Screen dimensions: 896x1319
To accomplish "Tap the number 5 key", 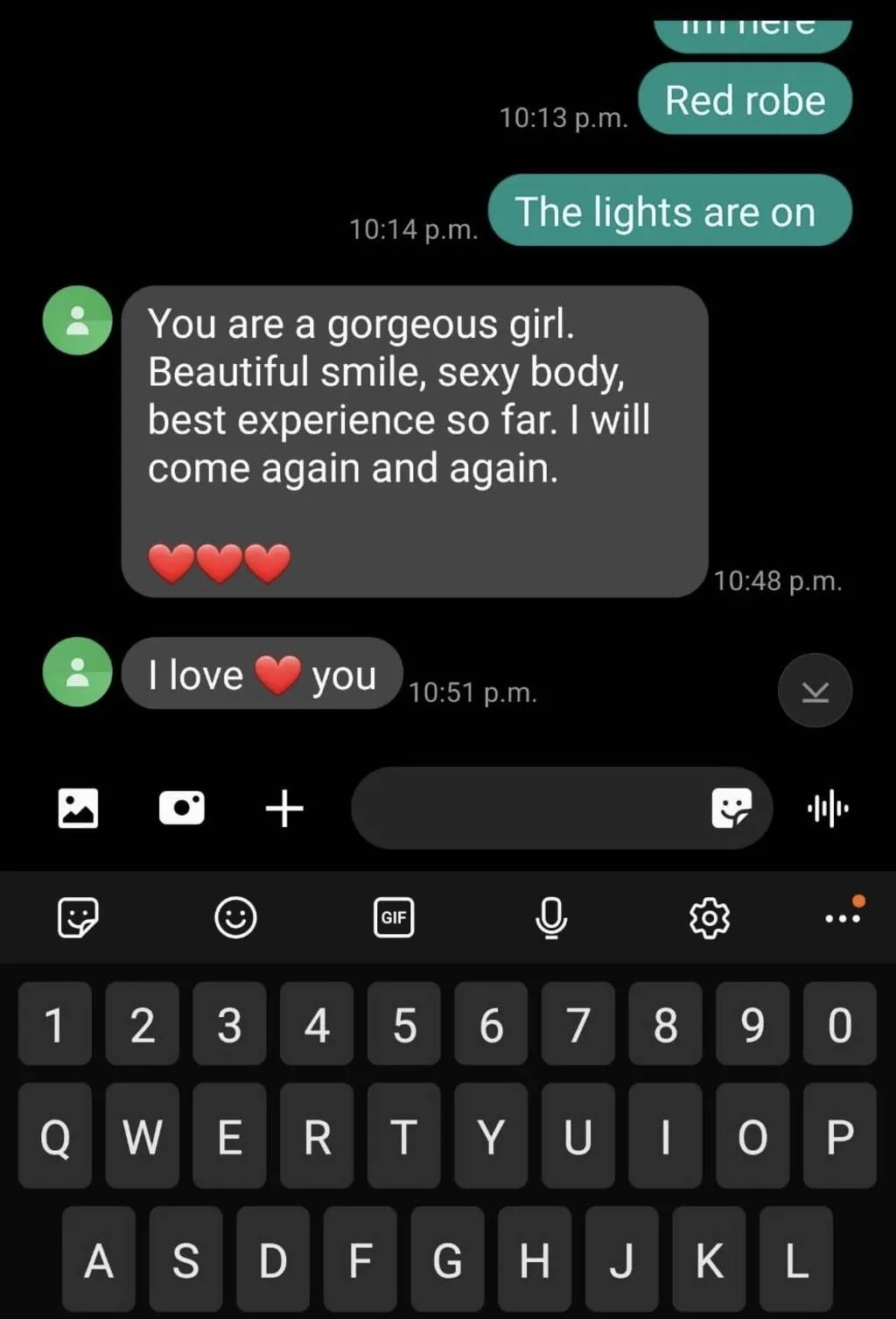I will [x=404, y=1024].
